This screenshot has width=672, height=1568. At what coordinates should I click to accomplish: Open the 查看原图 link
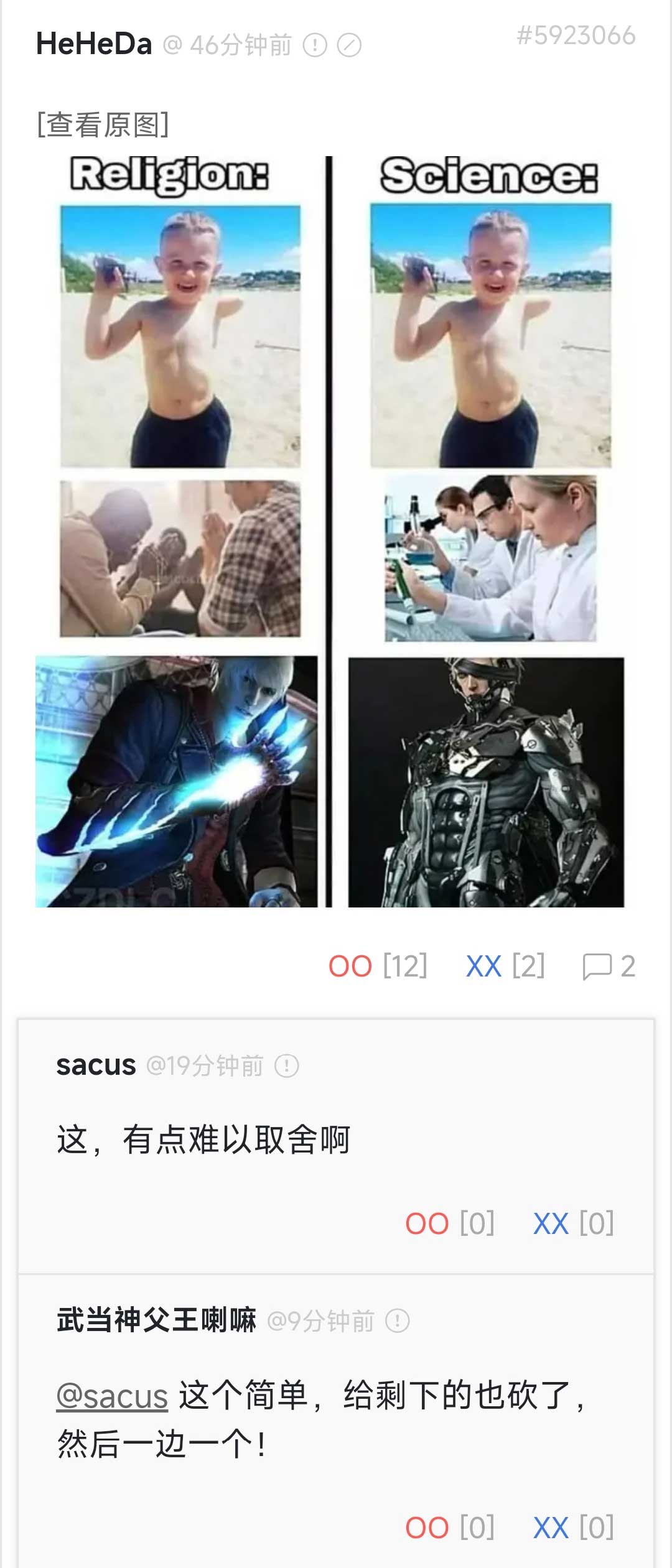pyautogui.click(x=103, y=124)
